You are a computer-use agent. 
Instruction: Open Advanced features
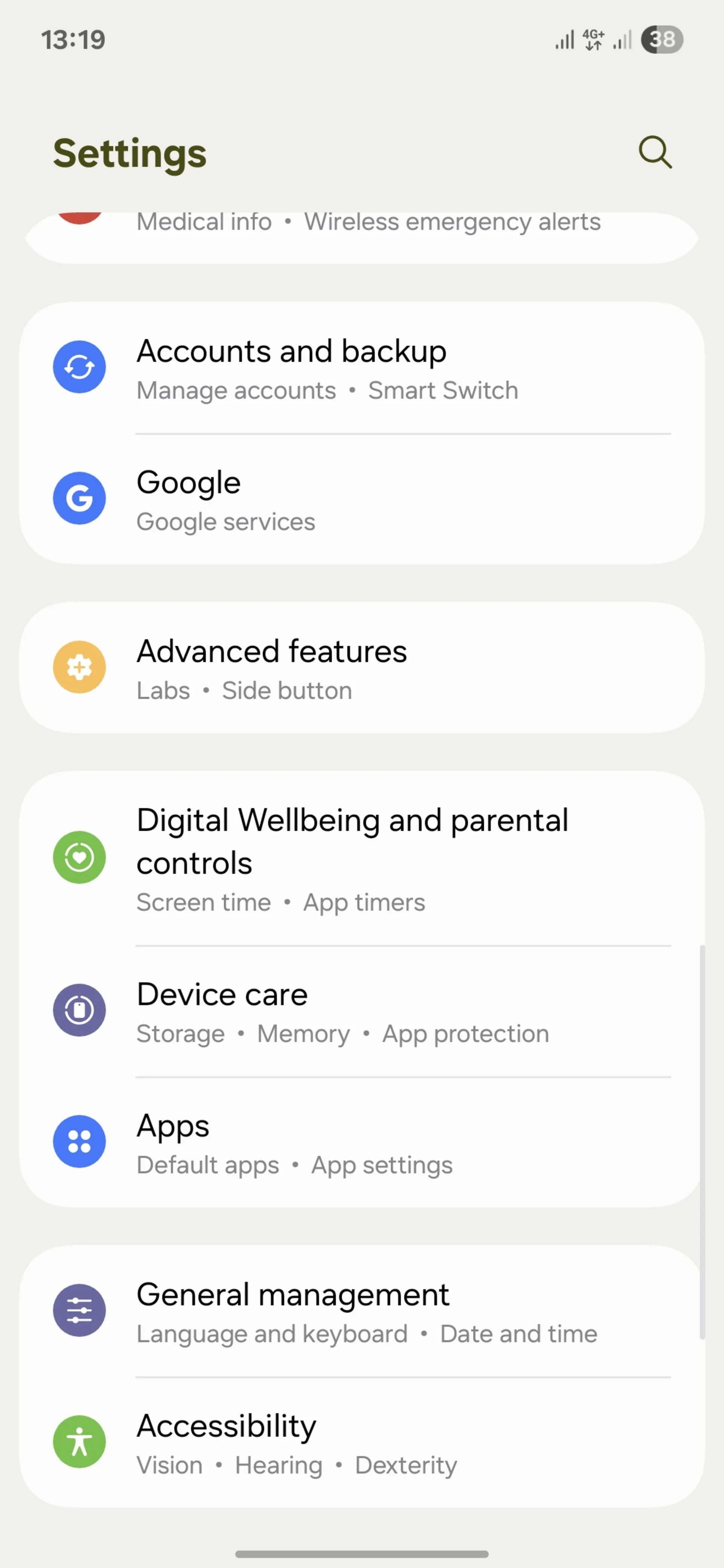362,668
